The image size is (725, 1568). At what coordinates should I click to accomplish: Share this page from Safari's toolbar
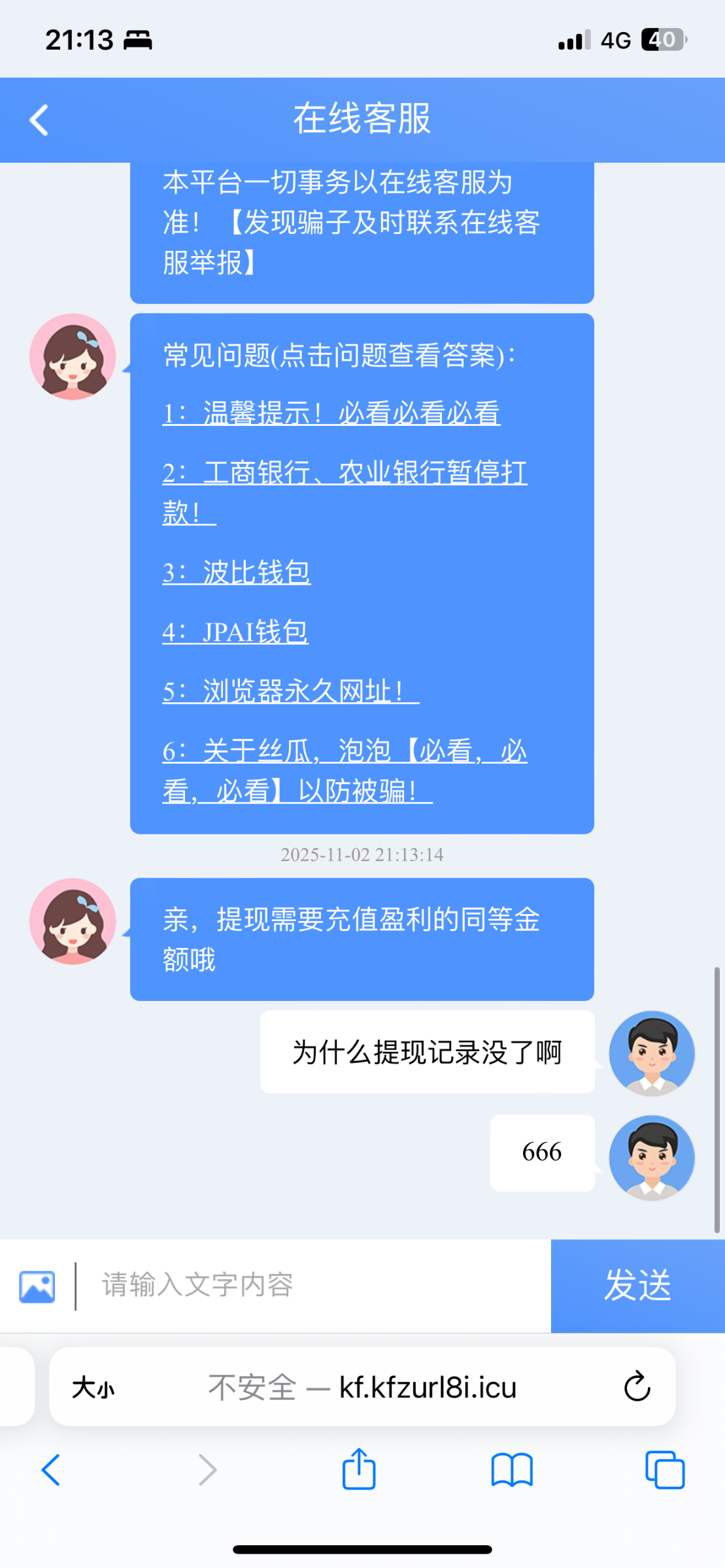(x=359, y=1470)
